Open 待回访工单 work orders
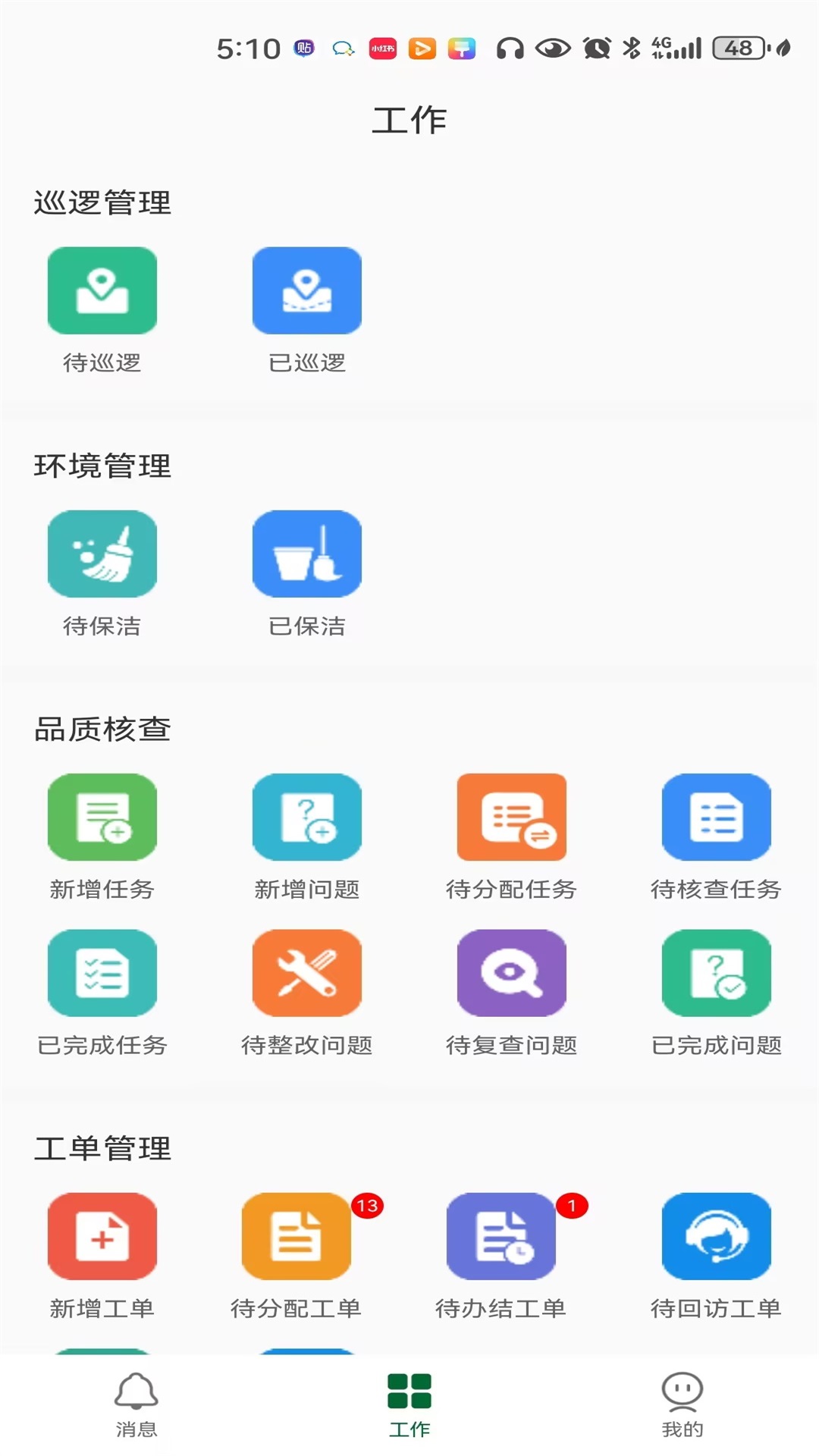 pos(717,1236)
